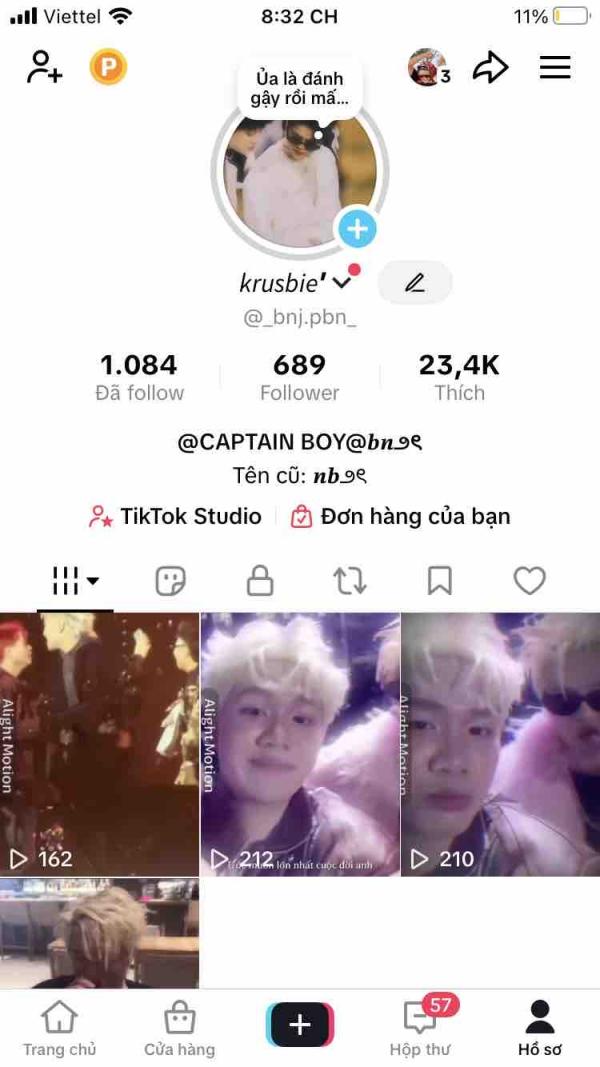Open the add friends icon
600x1067 pixels.
tap(44, 67)
